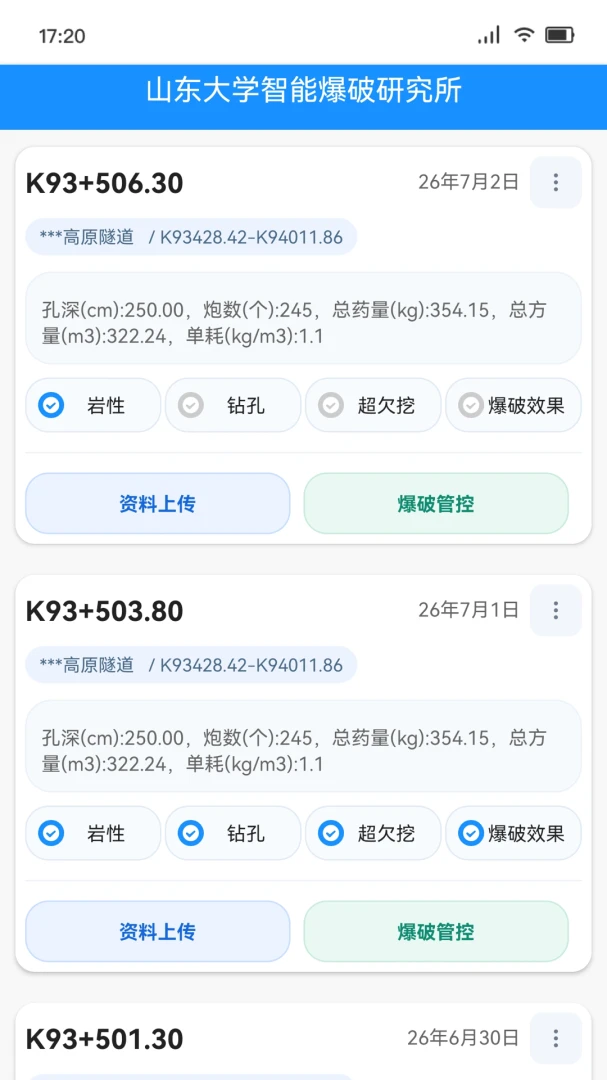Open 爆破管控 for K93+506.30

click(x=436, y=503)
